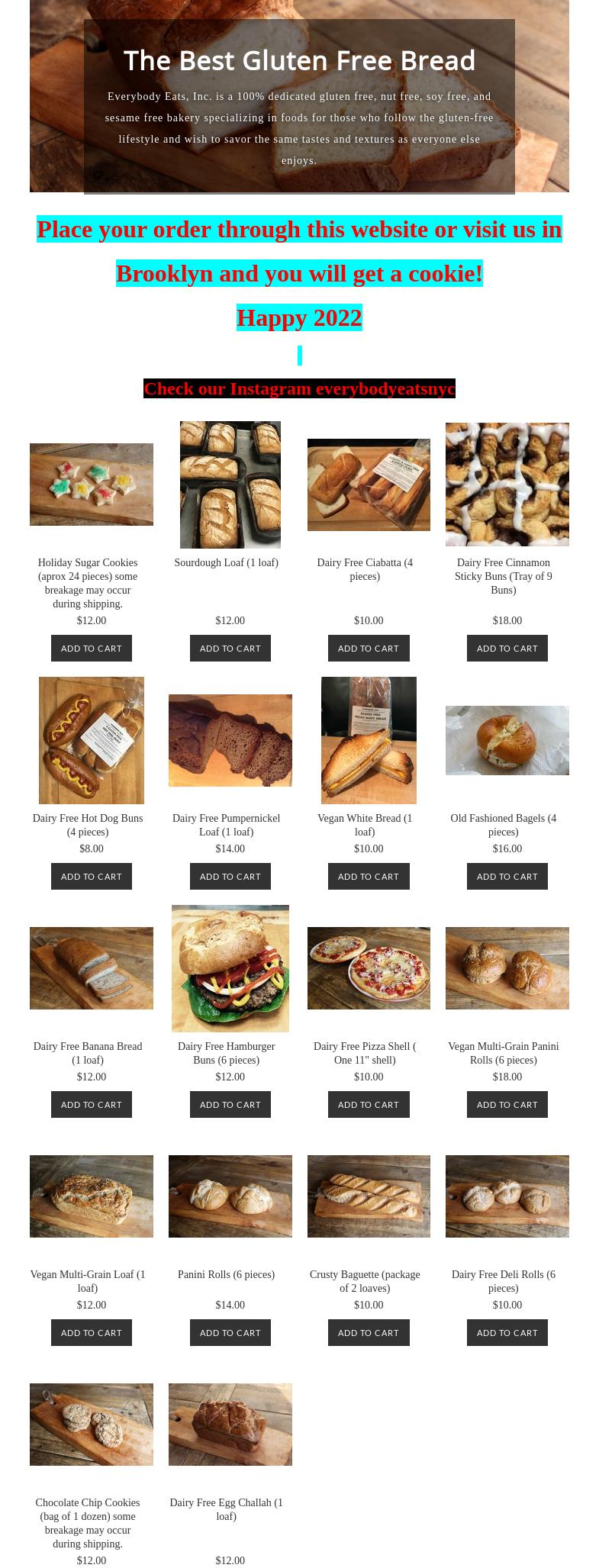Open the Chocolate Chip Cookies product photo

click(x=92, y=1425)
